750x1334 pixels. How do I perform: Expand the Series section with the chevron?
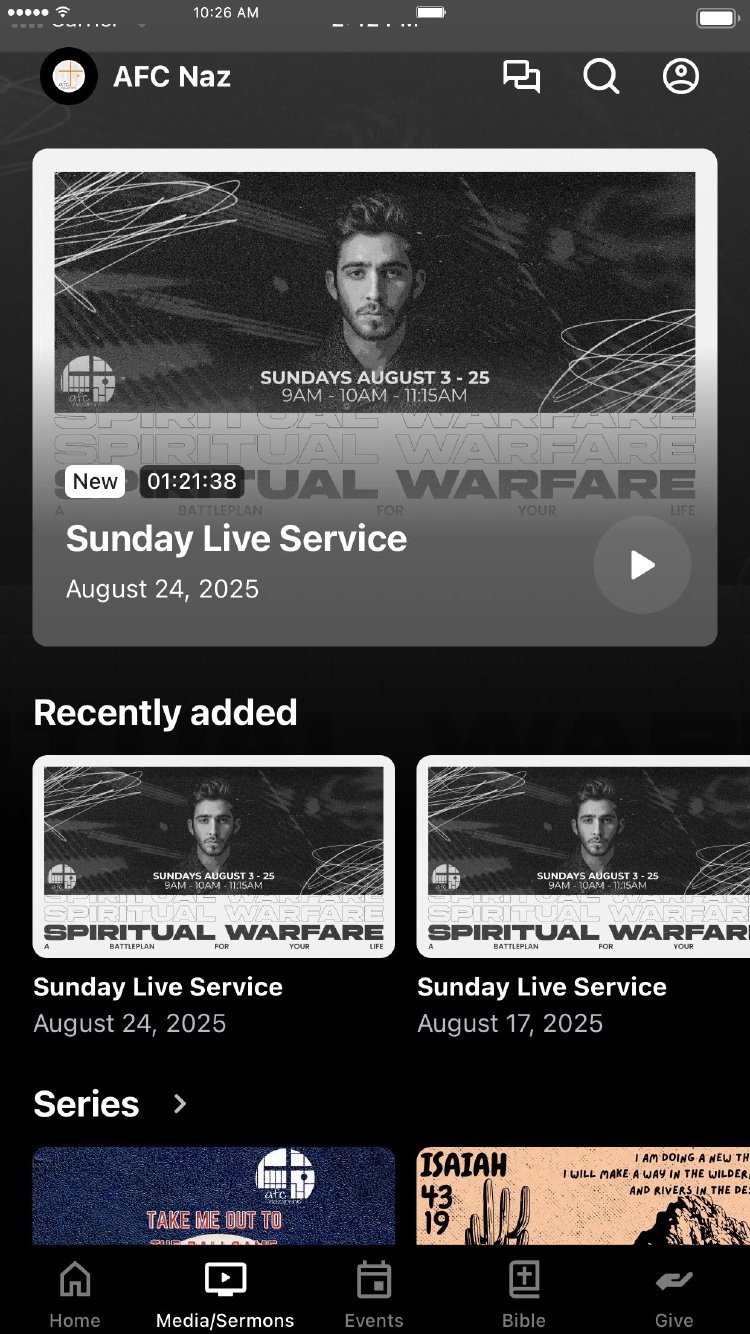click(x=180, y=1104)
